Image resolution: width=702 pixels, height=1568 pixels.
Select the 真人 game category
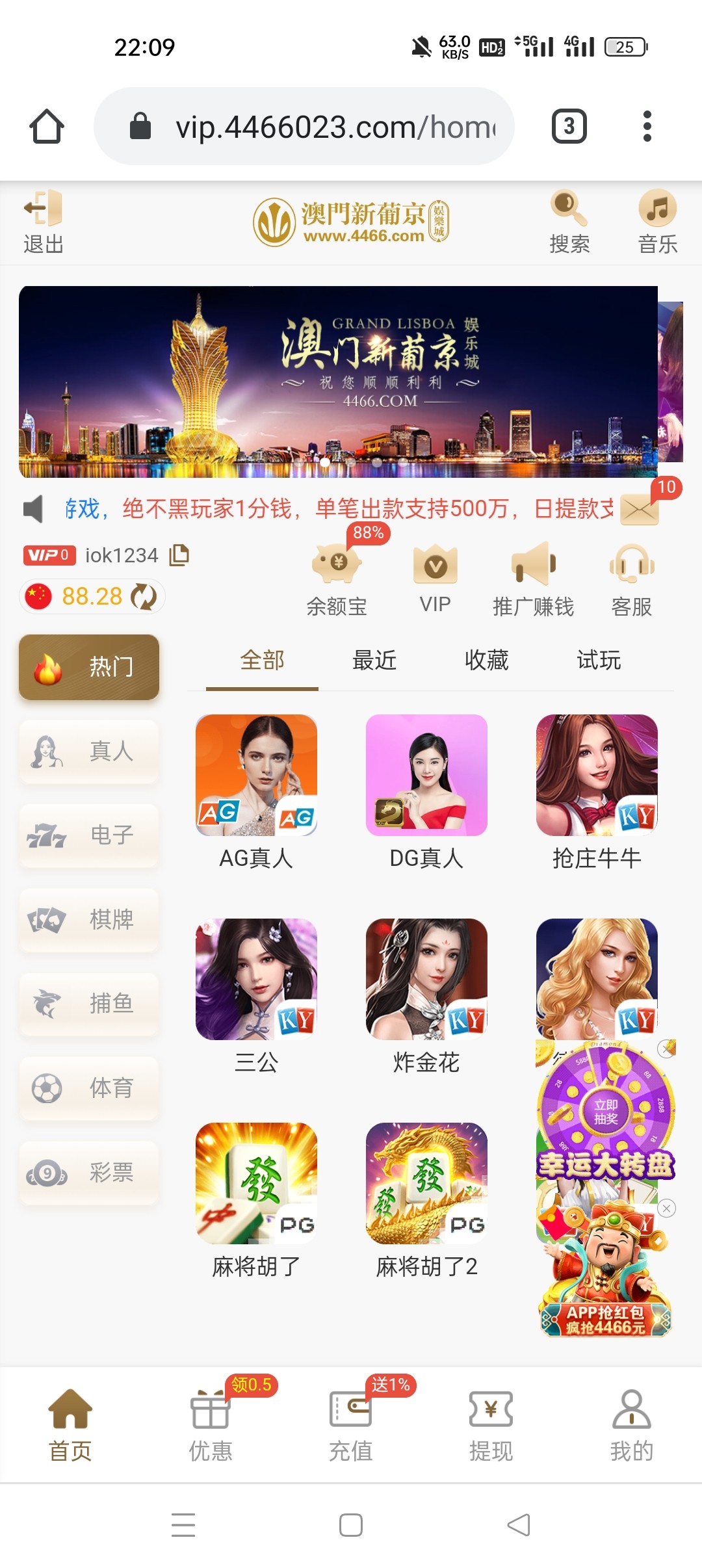(89, 751)
